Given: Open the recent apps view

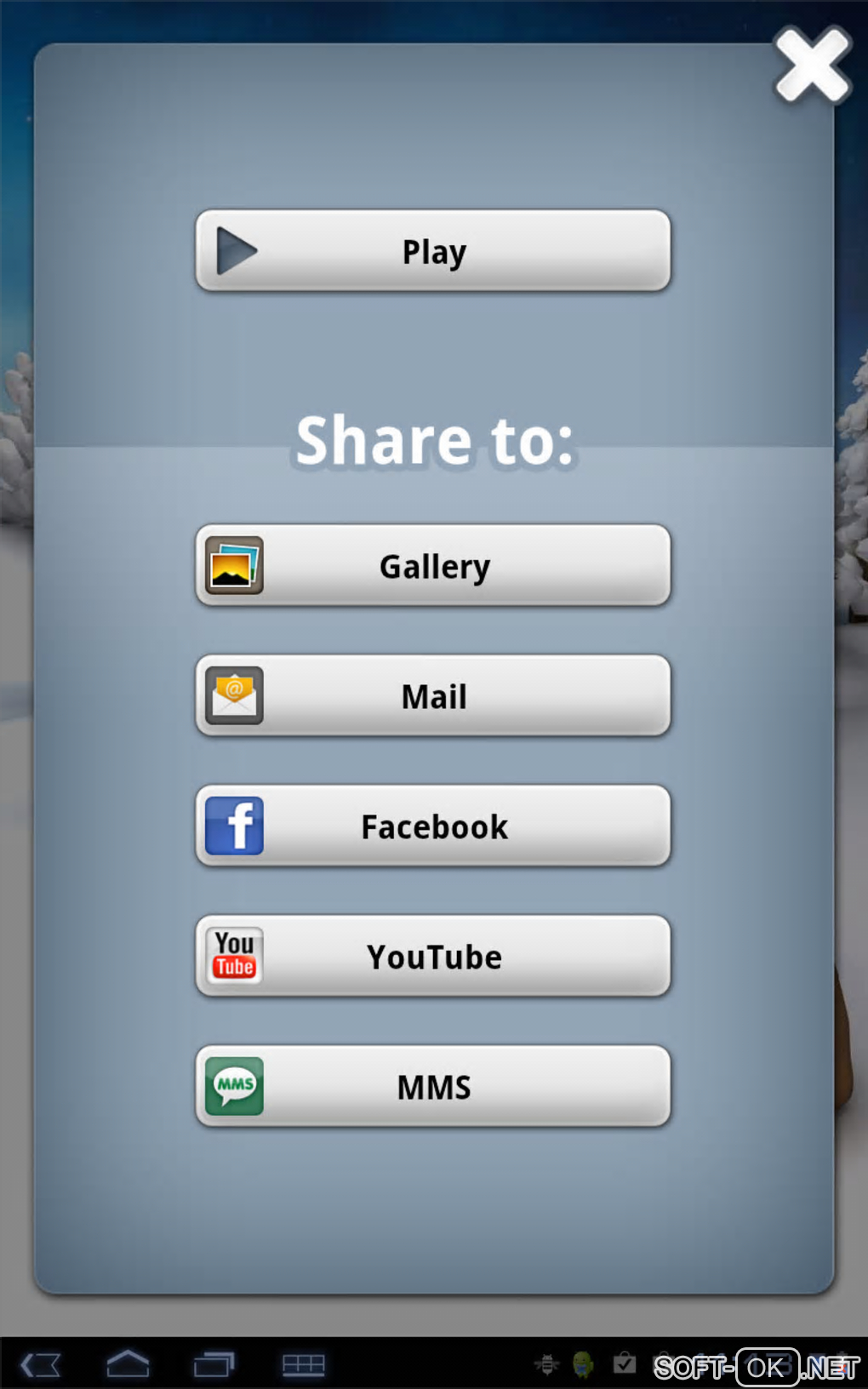Looking at the screenshot, I should tap(213, 1364).
